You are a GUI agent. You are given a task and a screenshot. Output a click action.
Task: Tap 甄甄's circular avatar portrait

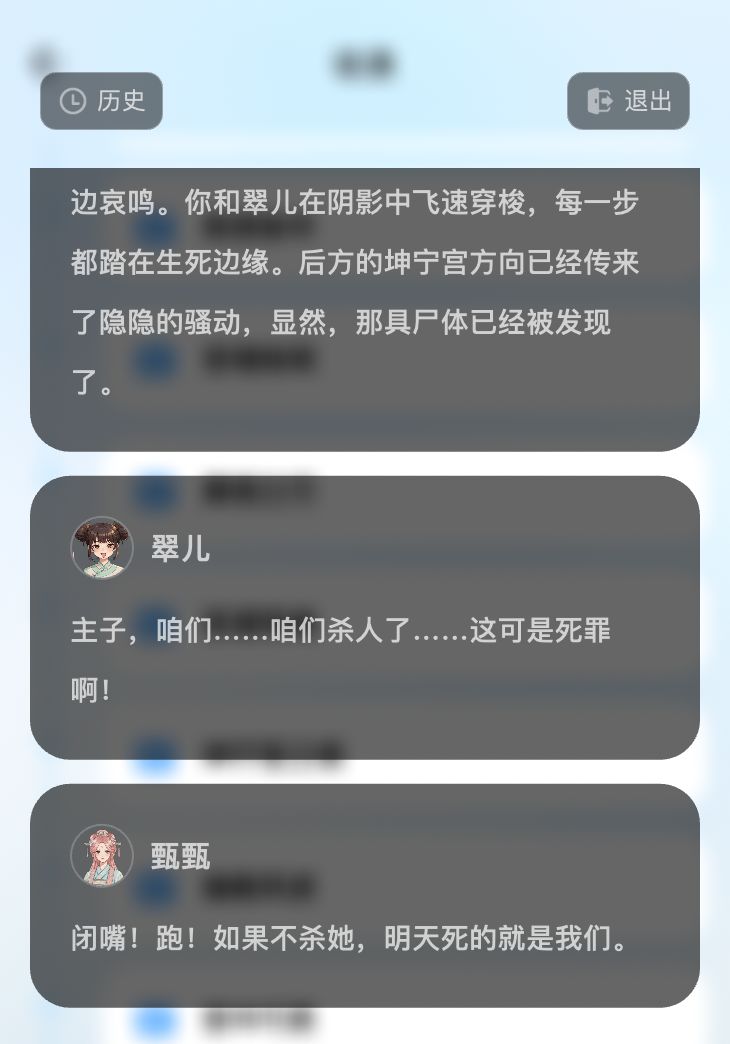(101, 857)
